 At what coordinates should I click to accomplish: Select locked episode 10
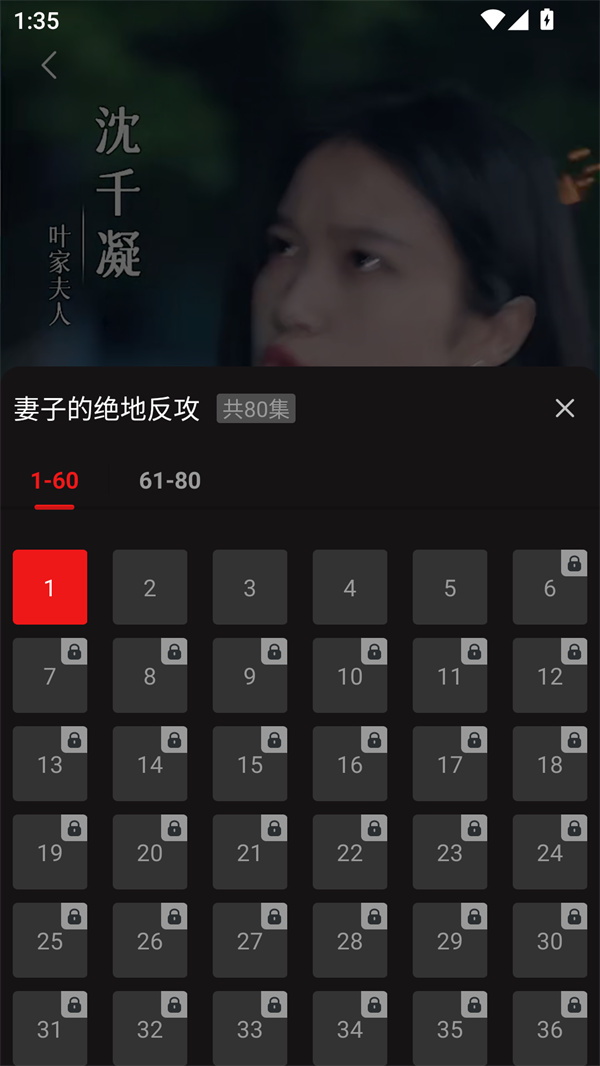point(350,676)
